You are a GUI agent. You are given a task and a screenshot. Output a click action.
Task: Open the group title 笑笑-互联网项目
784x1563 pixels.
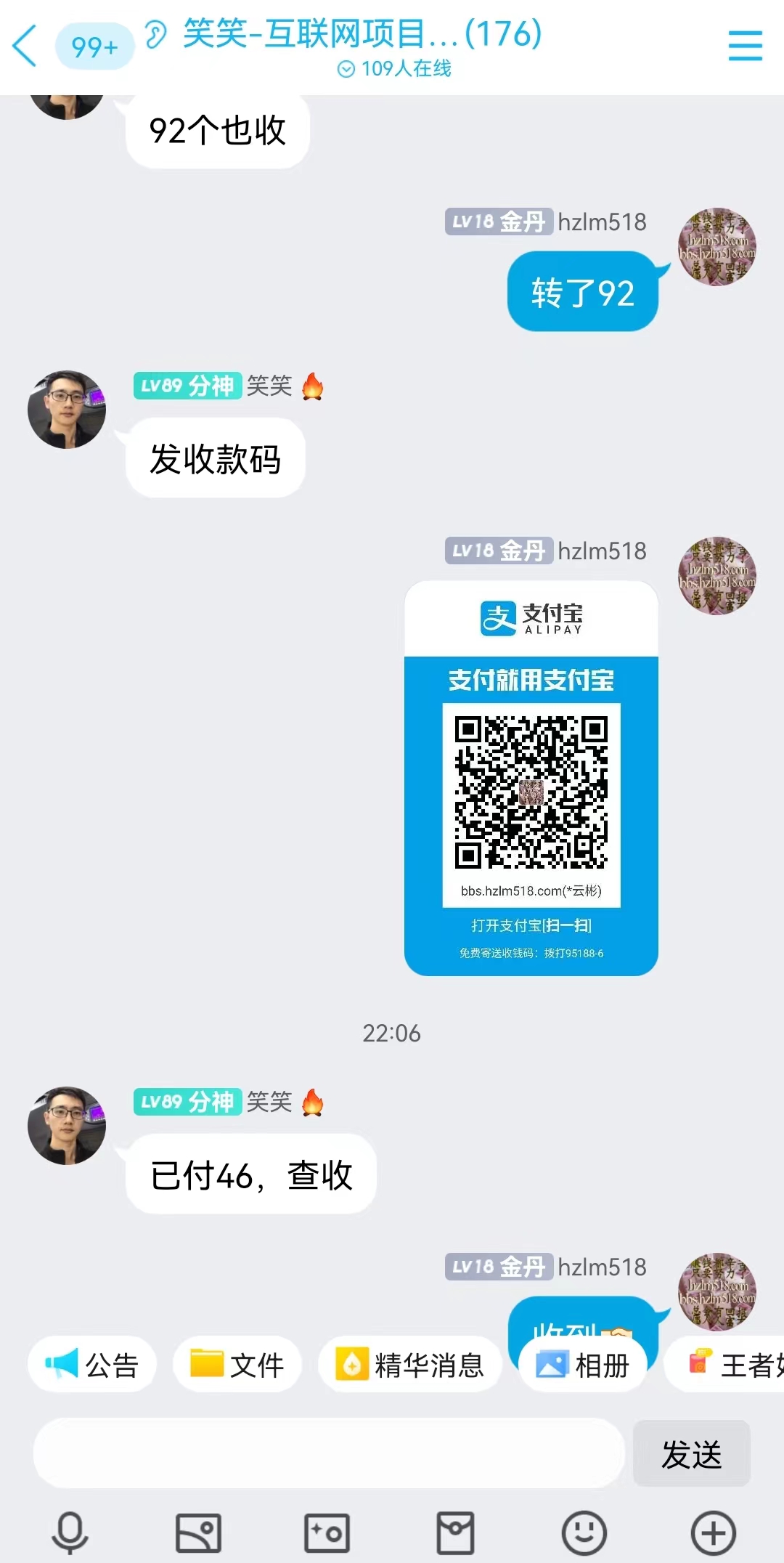click(362, 34)
